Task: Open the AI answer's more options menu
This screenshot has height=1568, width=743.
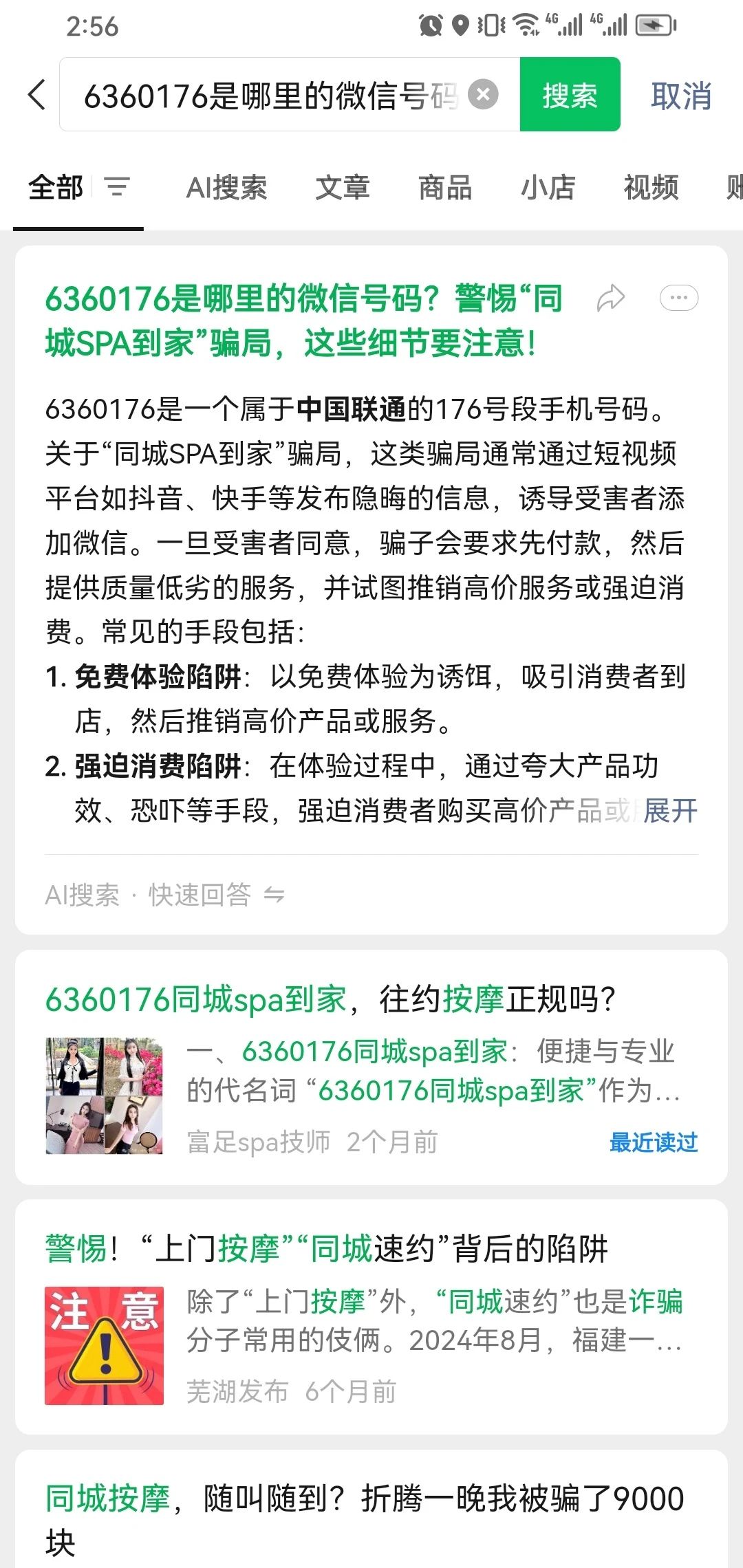Action: (679, 298)
